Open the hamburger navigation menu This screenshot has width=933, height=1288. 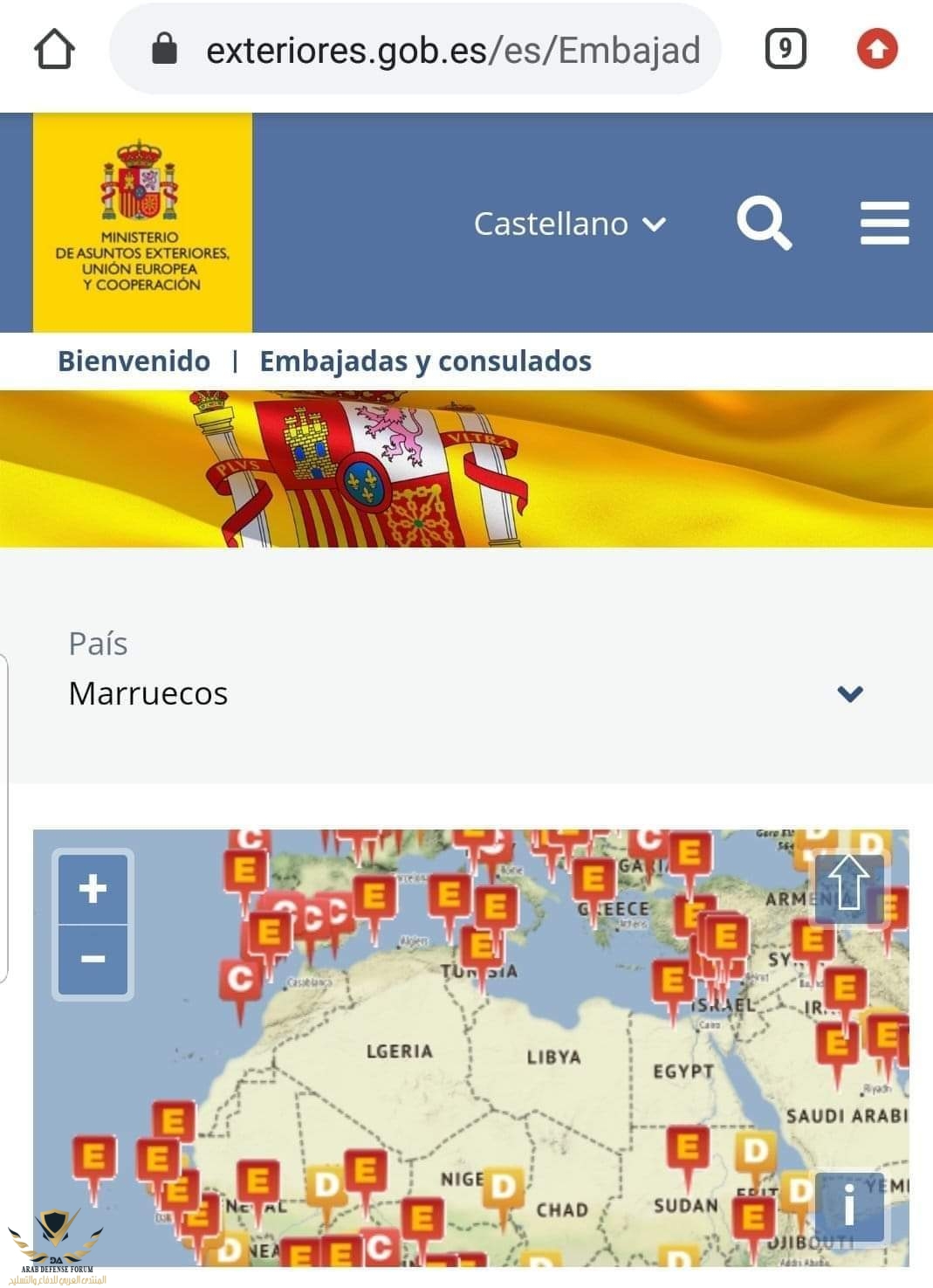click(884, 224)
